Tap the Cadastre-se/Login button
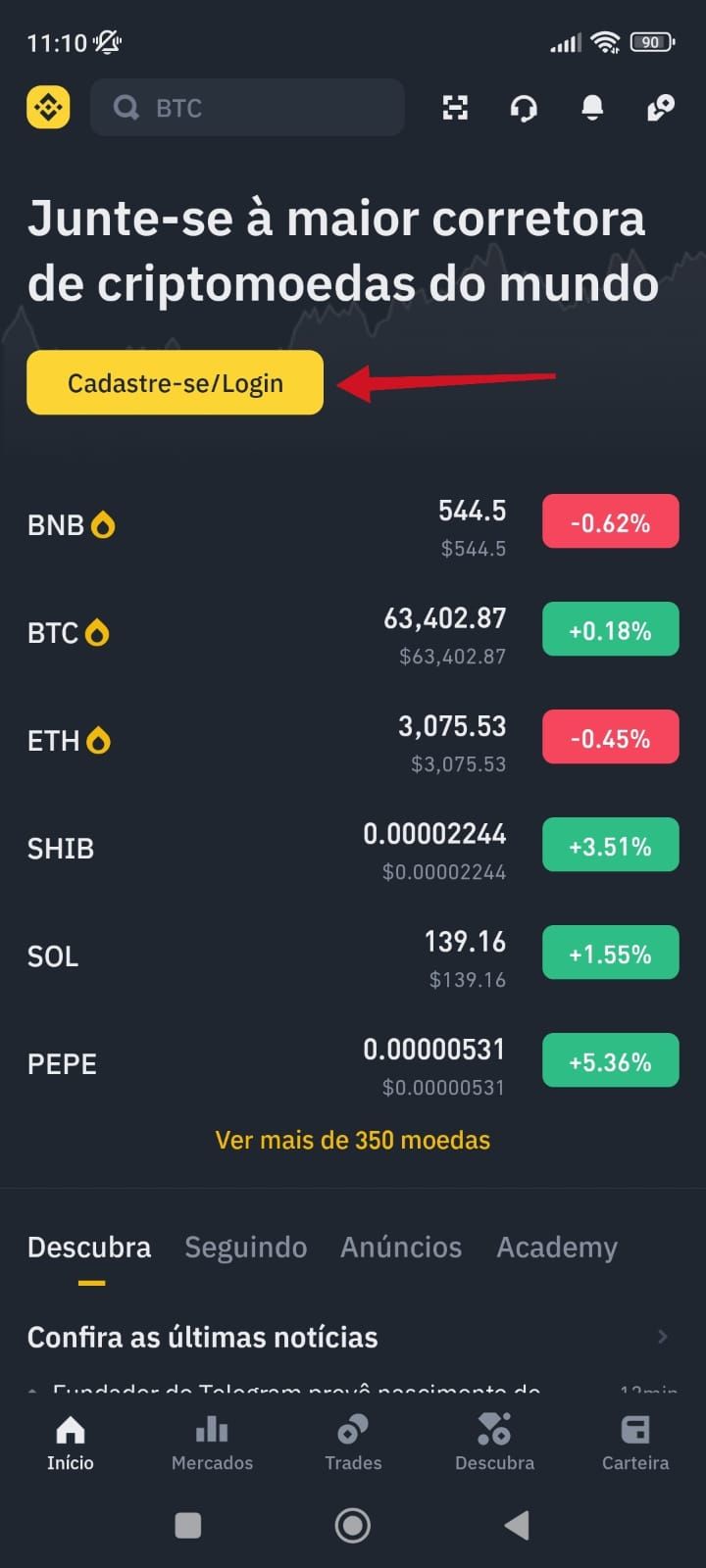This screenshot has width=706, height=1568. click(175, 383)
